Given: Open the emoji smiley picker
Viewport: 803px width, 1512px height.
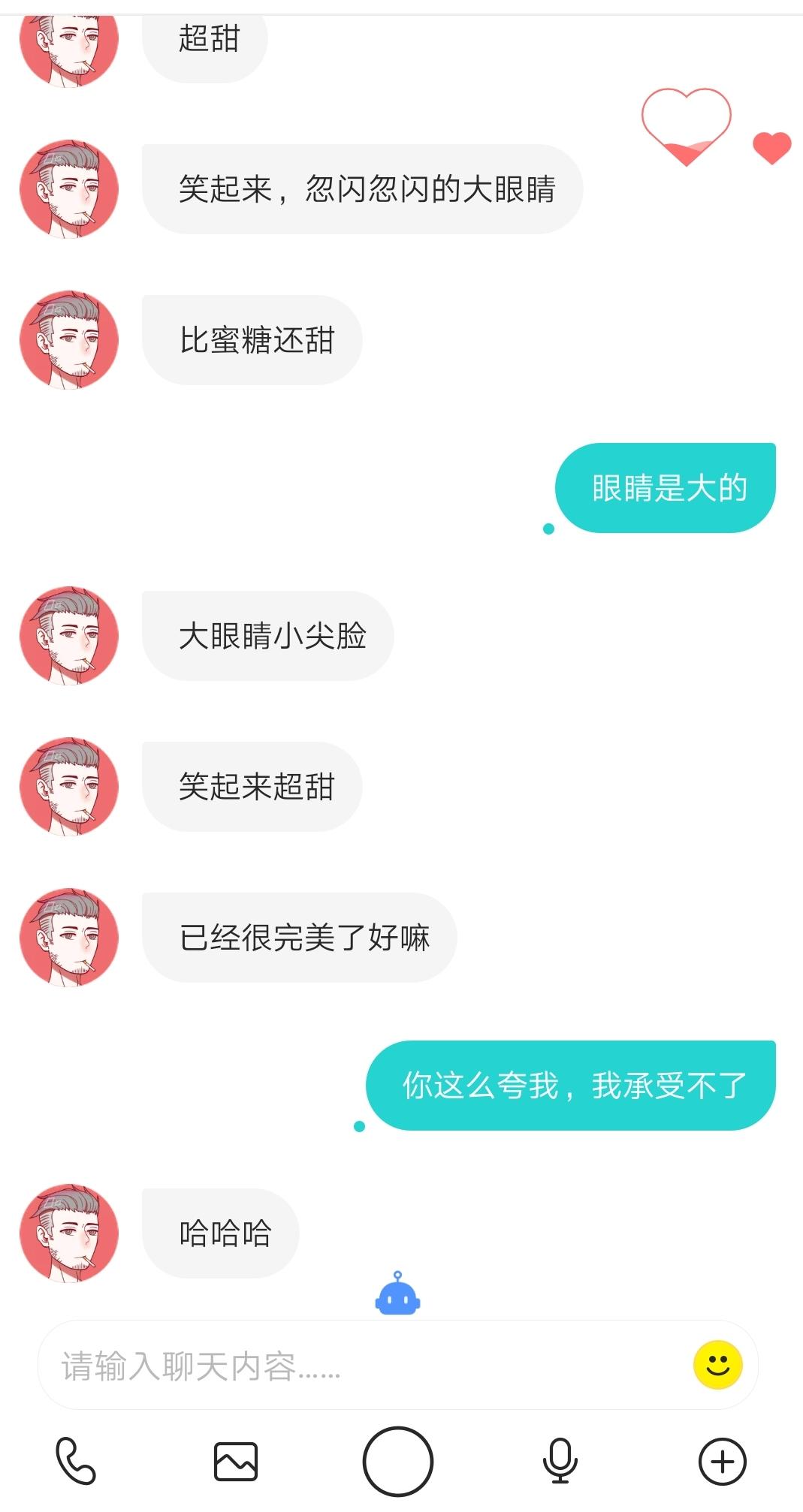Looking at the screenshot, I should coord(717,1364).
